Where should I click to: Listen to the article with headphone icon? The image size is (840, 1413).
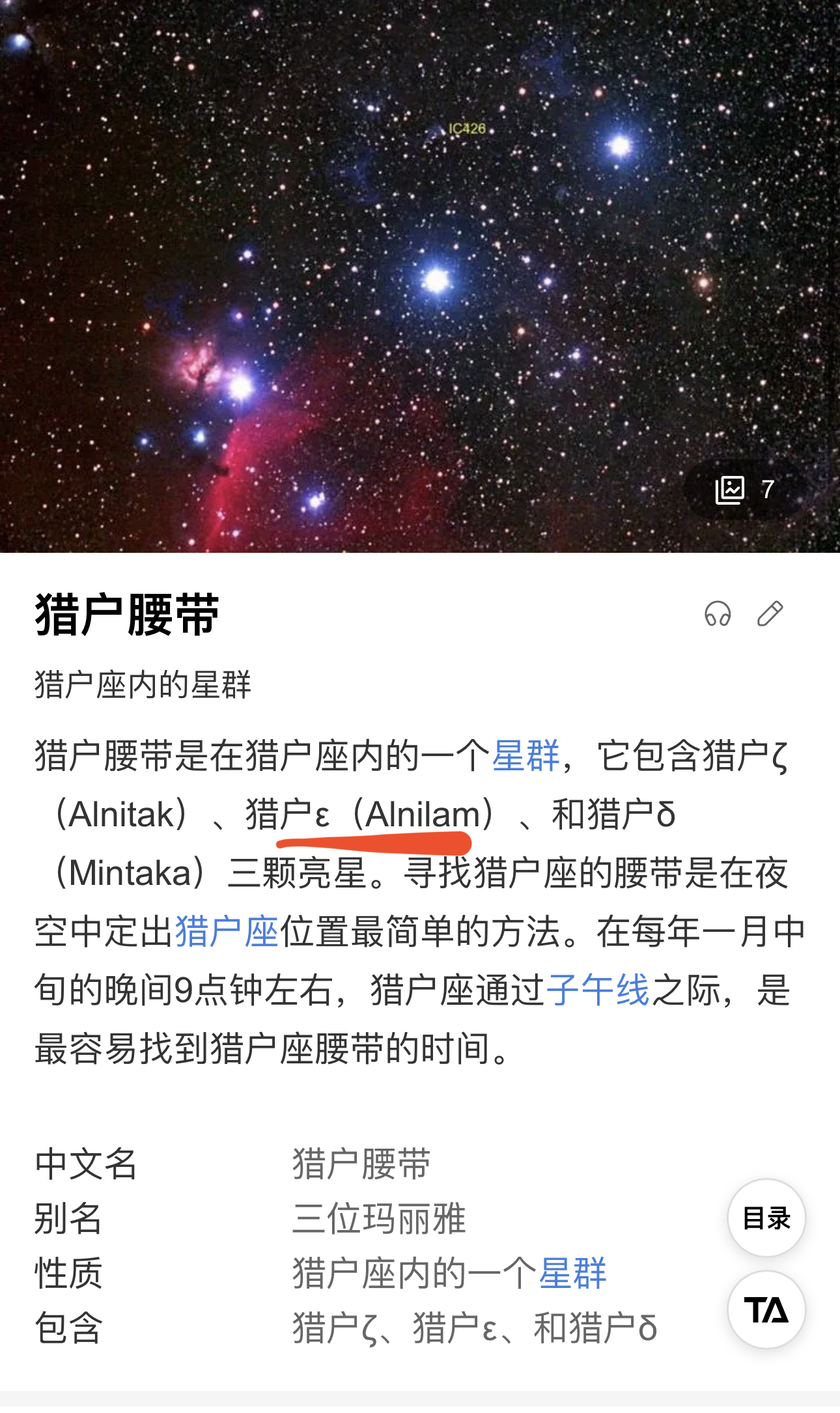(718, 614)
